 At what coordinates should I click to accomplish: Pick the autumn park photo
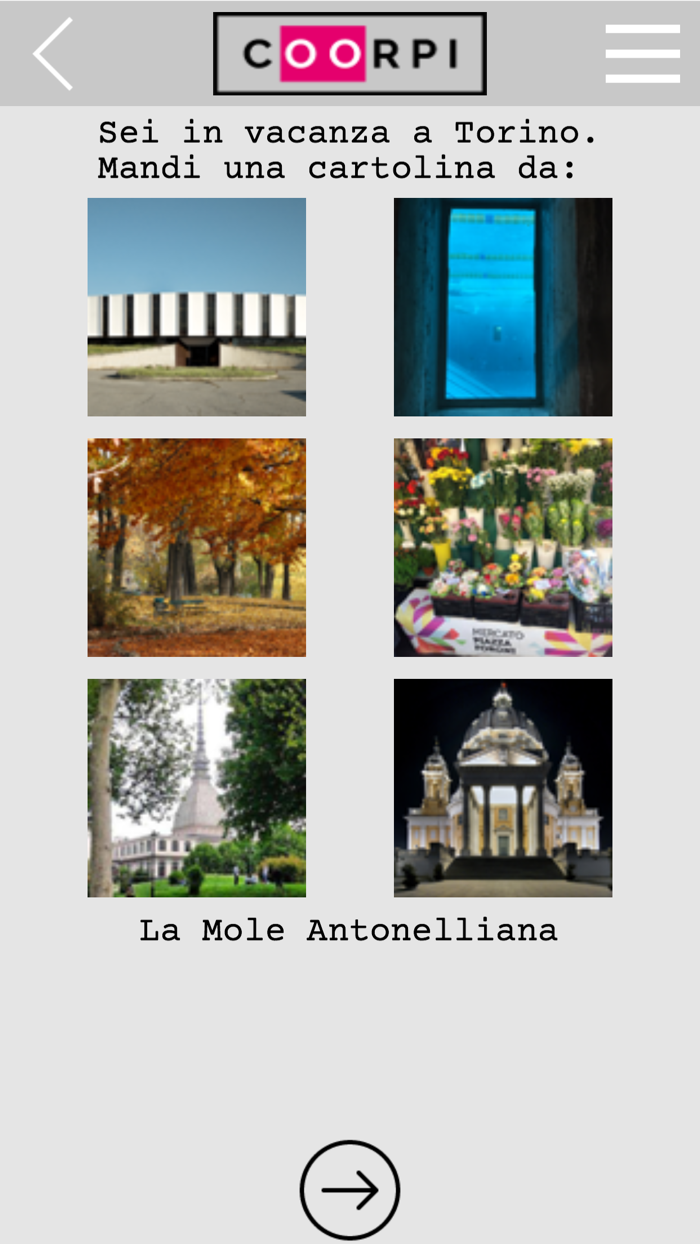(197, 548)
